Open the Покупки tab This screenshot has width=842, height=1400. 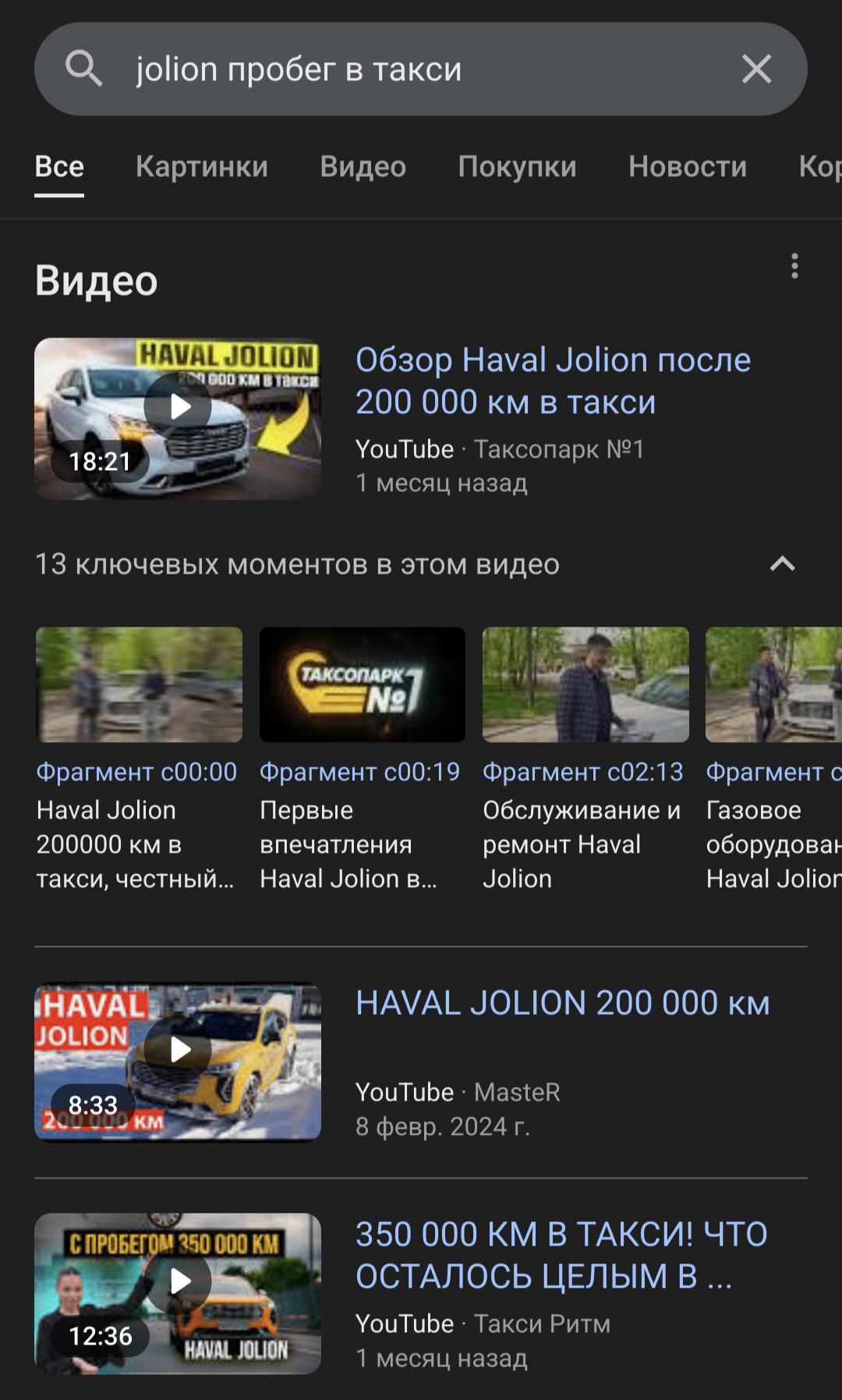coord(518,166)
